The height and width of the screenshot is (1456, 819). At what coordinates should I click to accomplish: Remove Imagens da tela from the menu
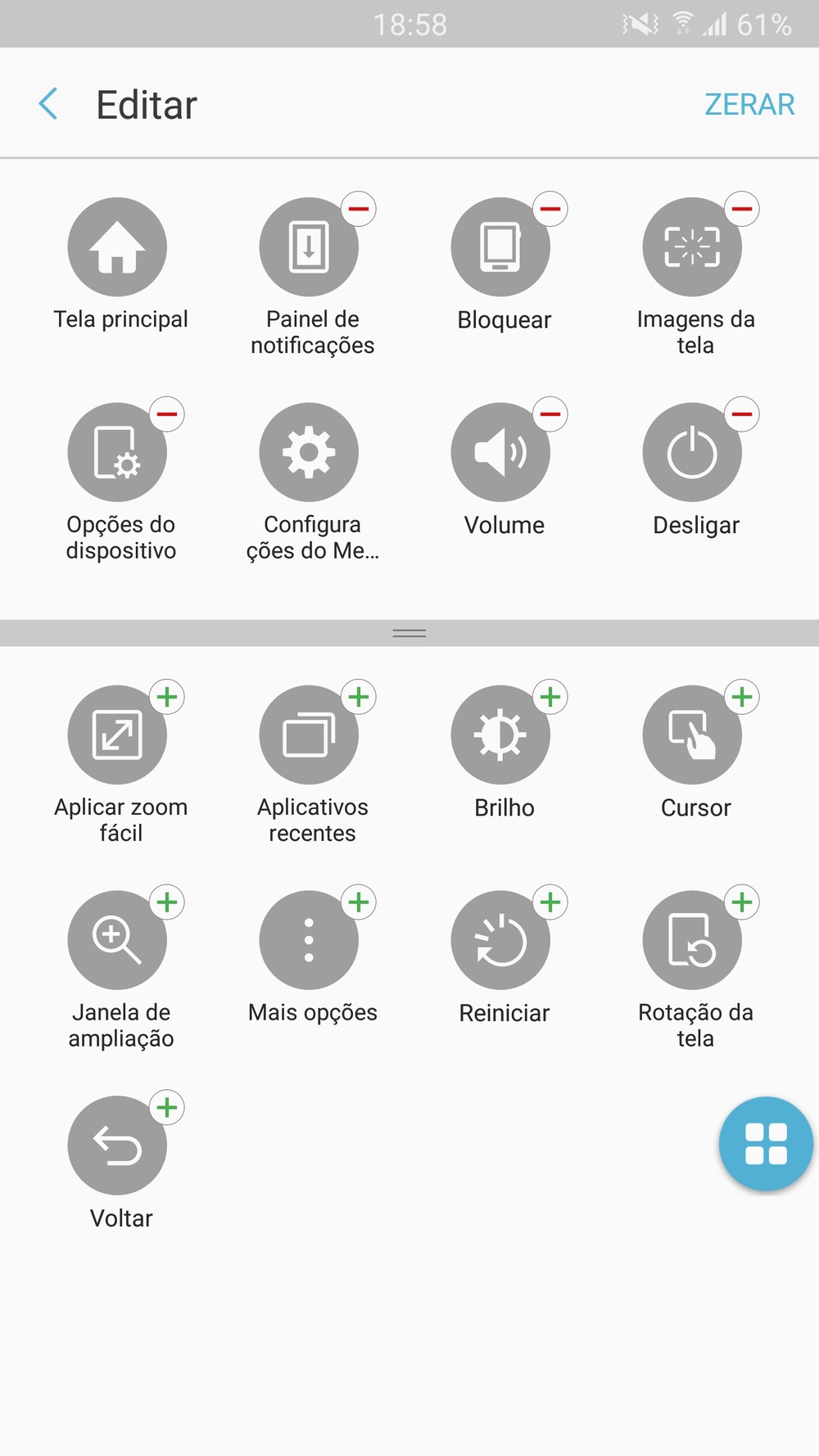(742, 210)
